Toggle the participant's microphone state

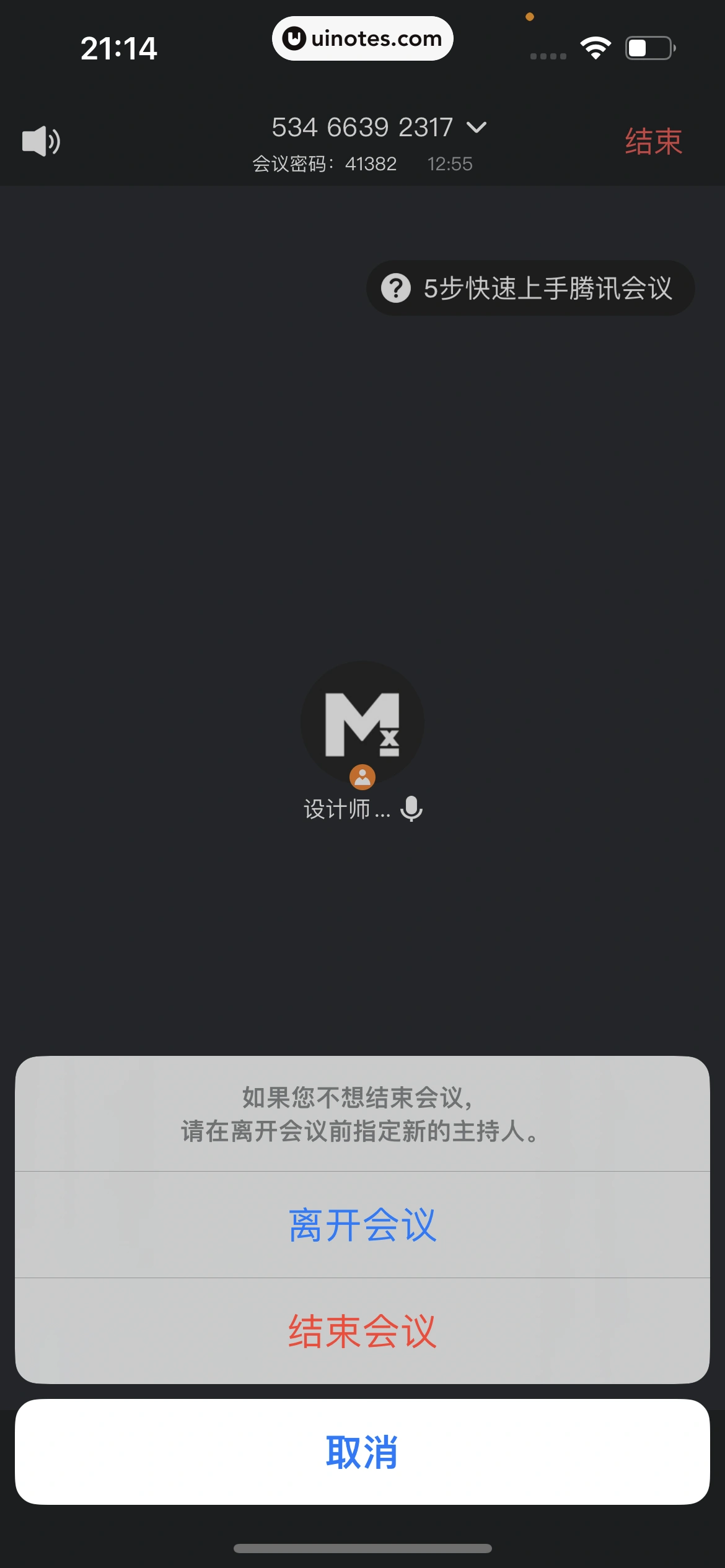[x=411, y=810]
